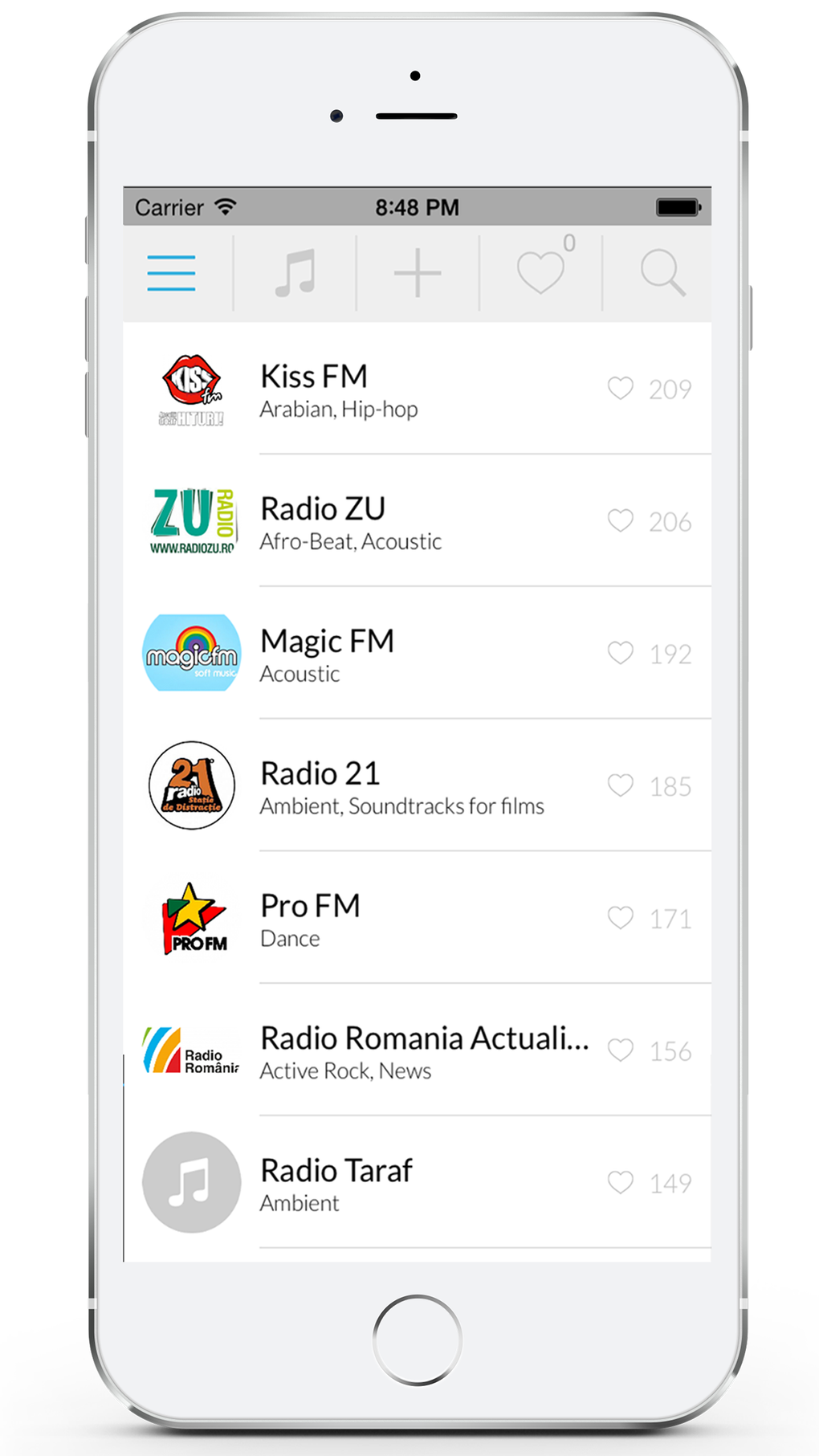Image resolution: width=819 pixels, height=1456 pixels.
Task: Open Radio 21 station
Action: [417, 786]
